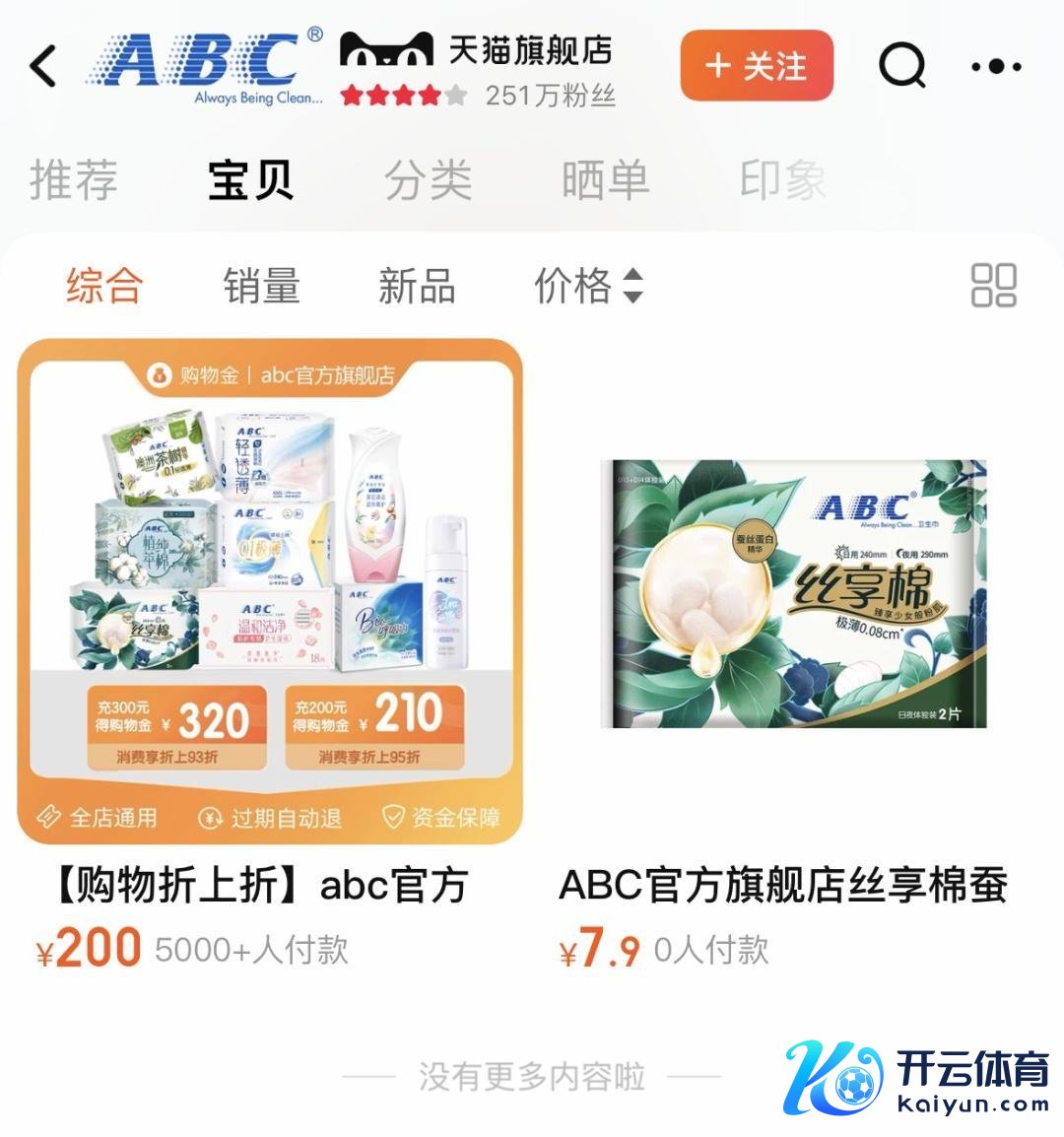Select the 宝贝 tab
The width and height of the screenshot is (1064, 1137).
coord(250,180)
